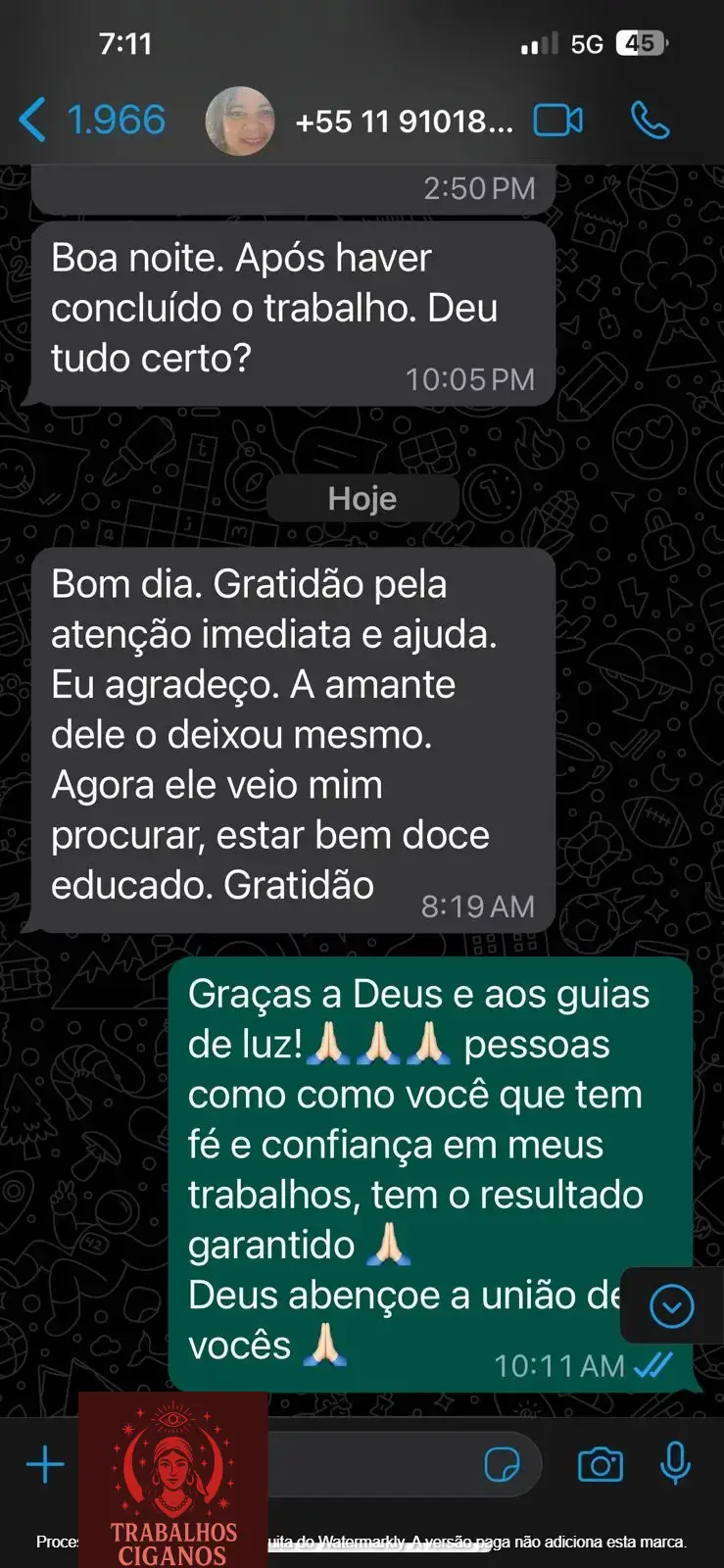Open the sticker picker
The height and width of the screenshot is (1568, 724).
(502, 1465)
